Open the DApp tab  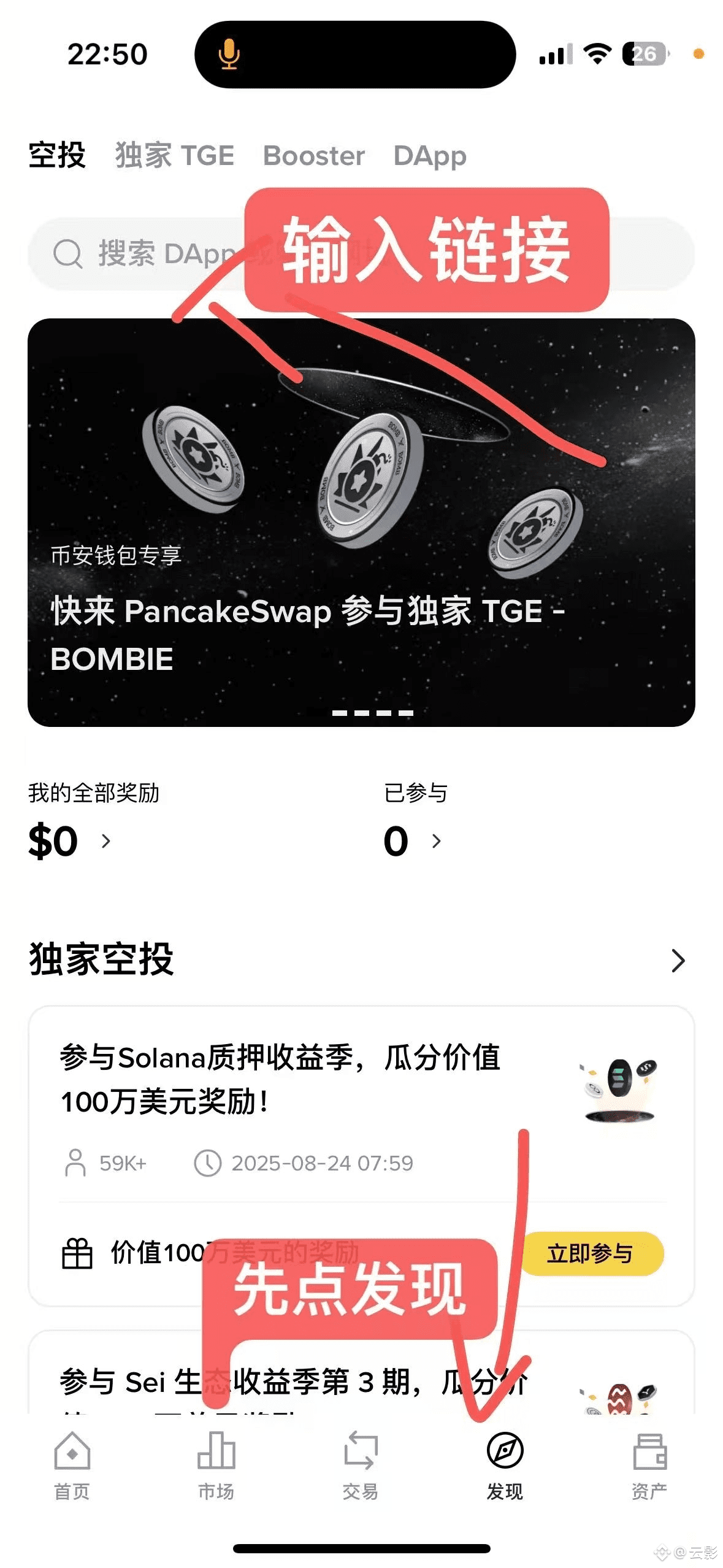click(x=430, y=156)
